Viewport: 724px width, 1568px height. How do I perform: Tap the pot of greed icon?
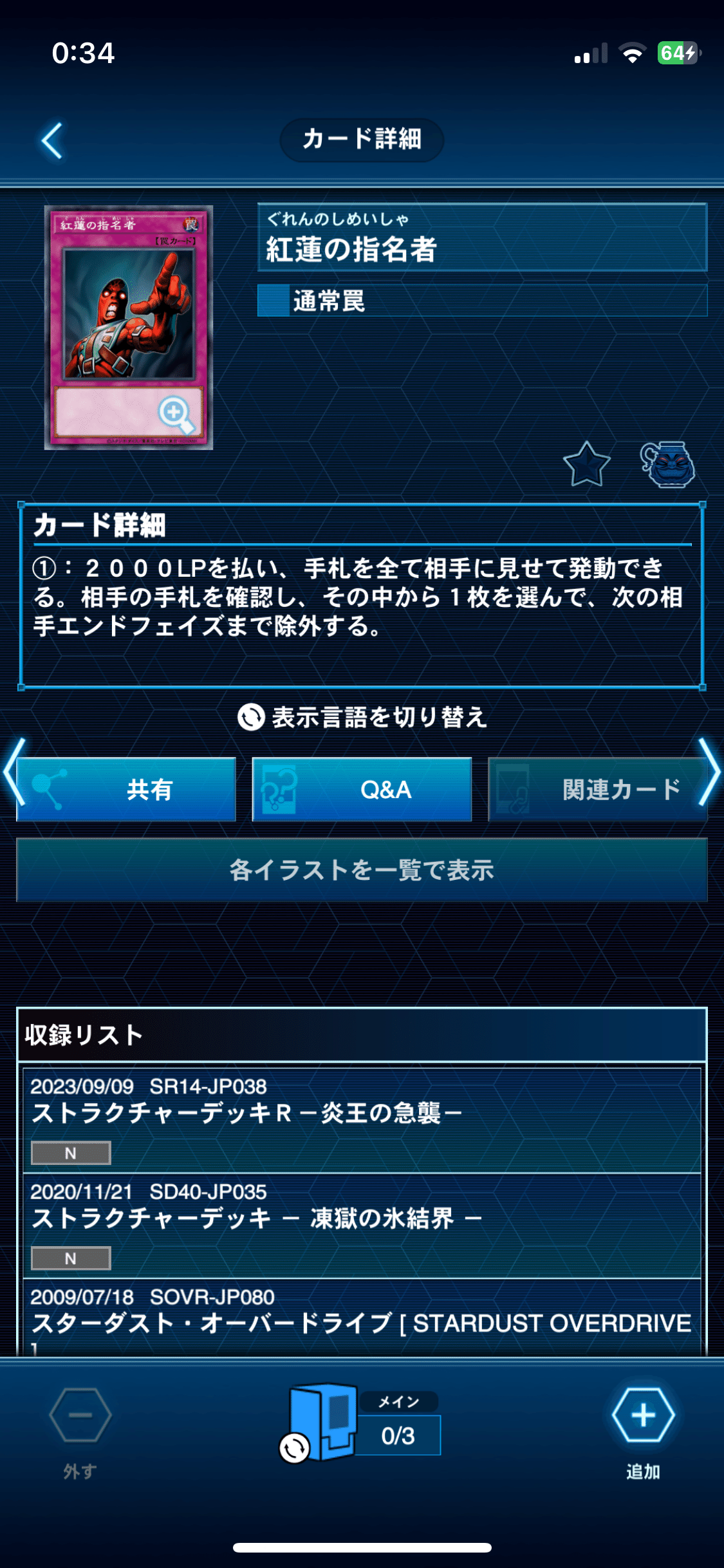pyautogui.click(x=667, y=464)
